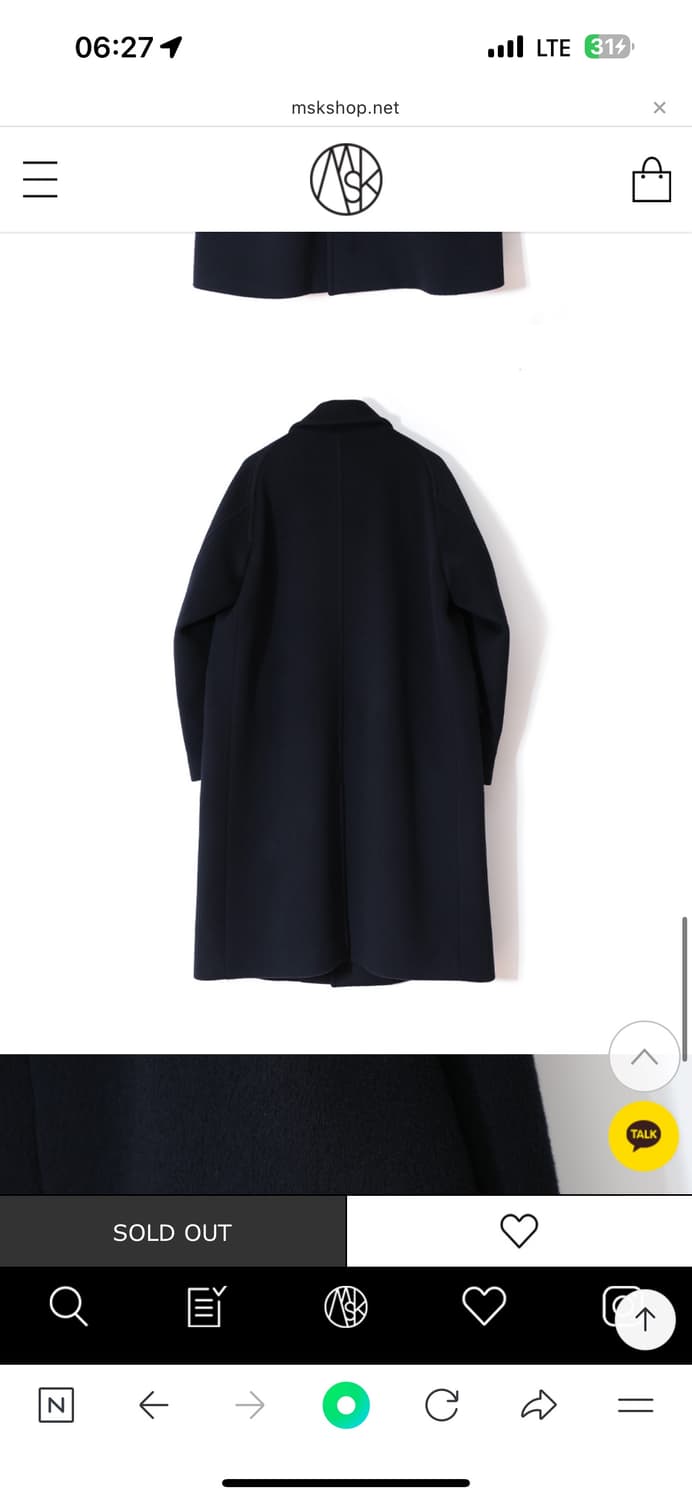Screen dimensions: 692x1500
Task: Tap the SOLD OUT button
Action: coord(172,1232)
